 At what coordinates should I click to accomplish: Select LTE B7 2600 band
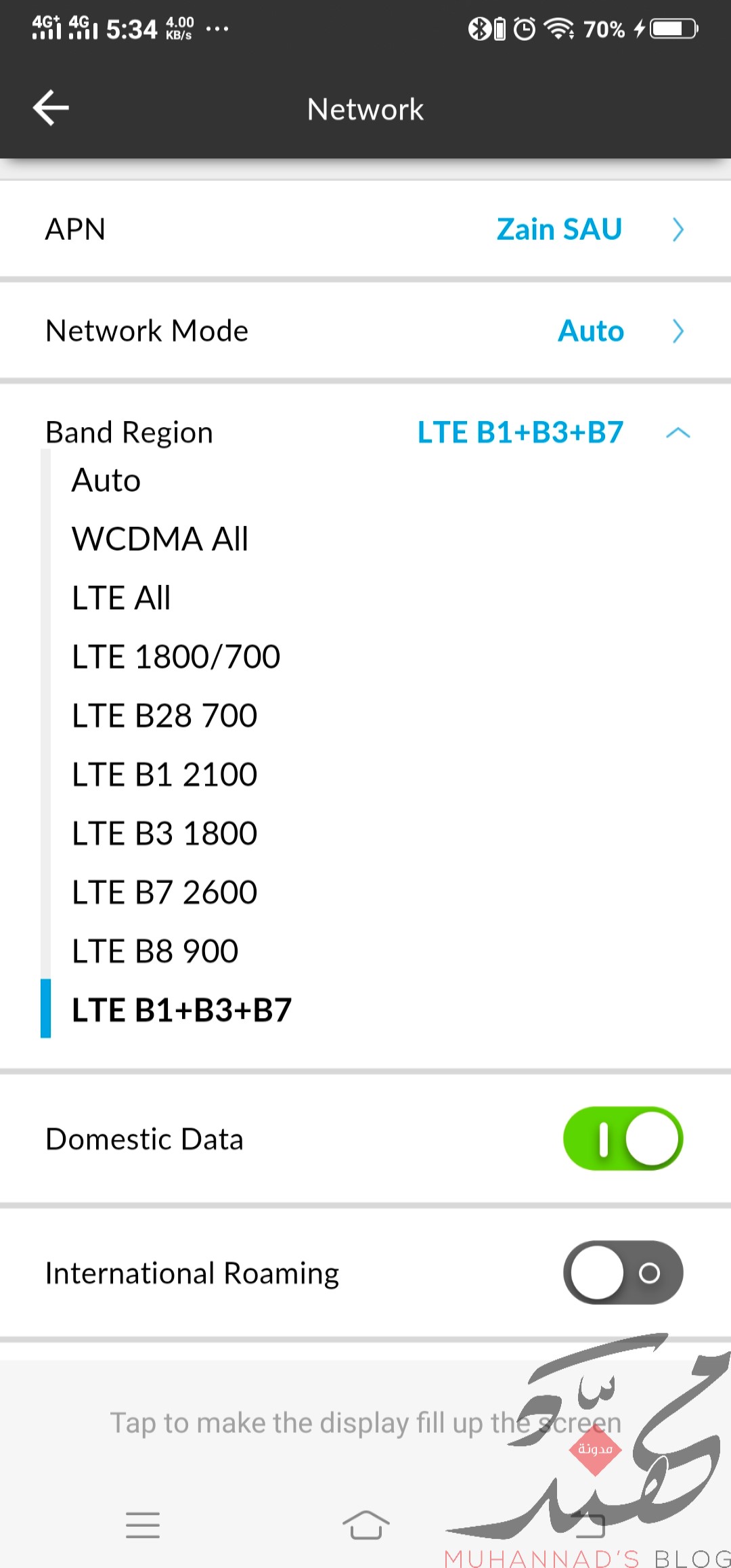click(164, 893)
